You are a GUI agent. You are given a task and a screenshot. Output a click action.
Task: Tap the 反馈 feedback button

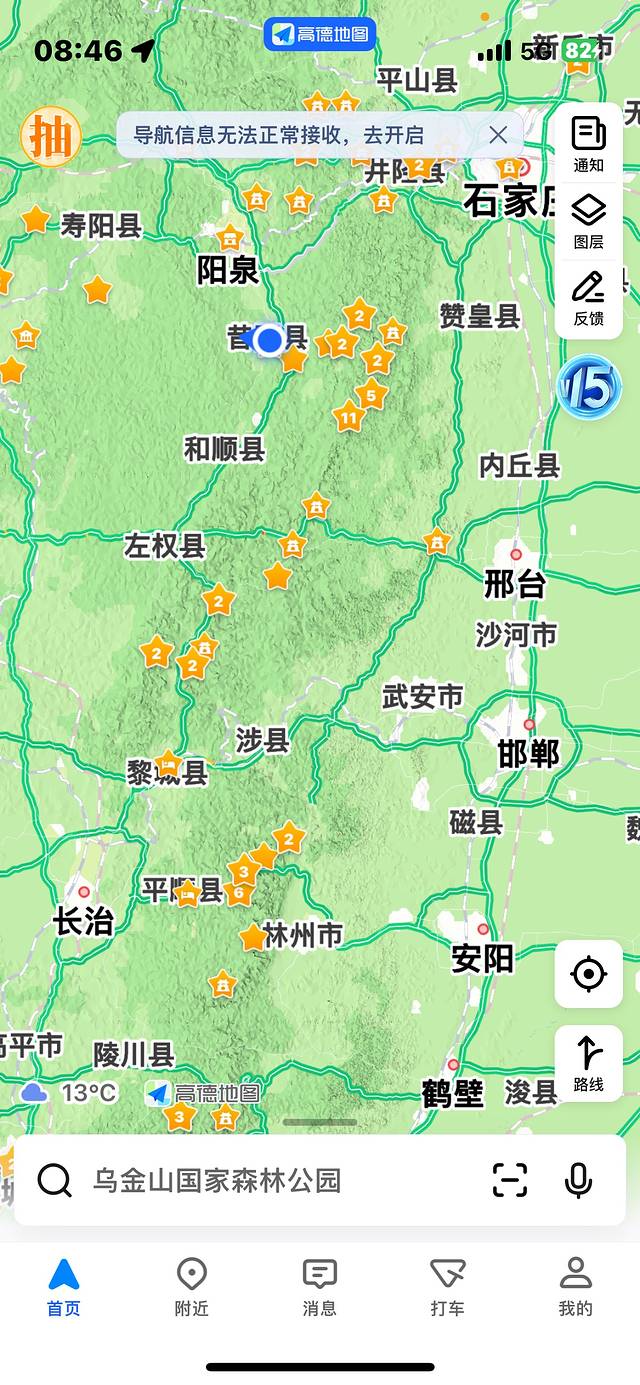(588, 298)
